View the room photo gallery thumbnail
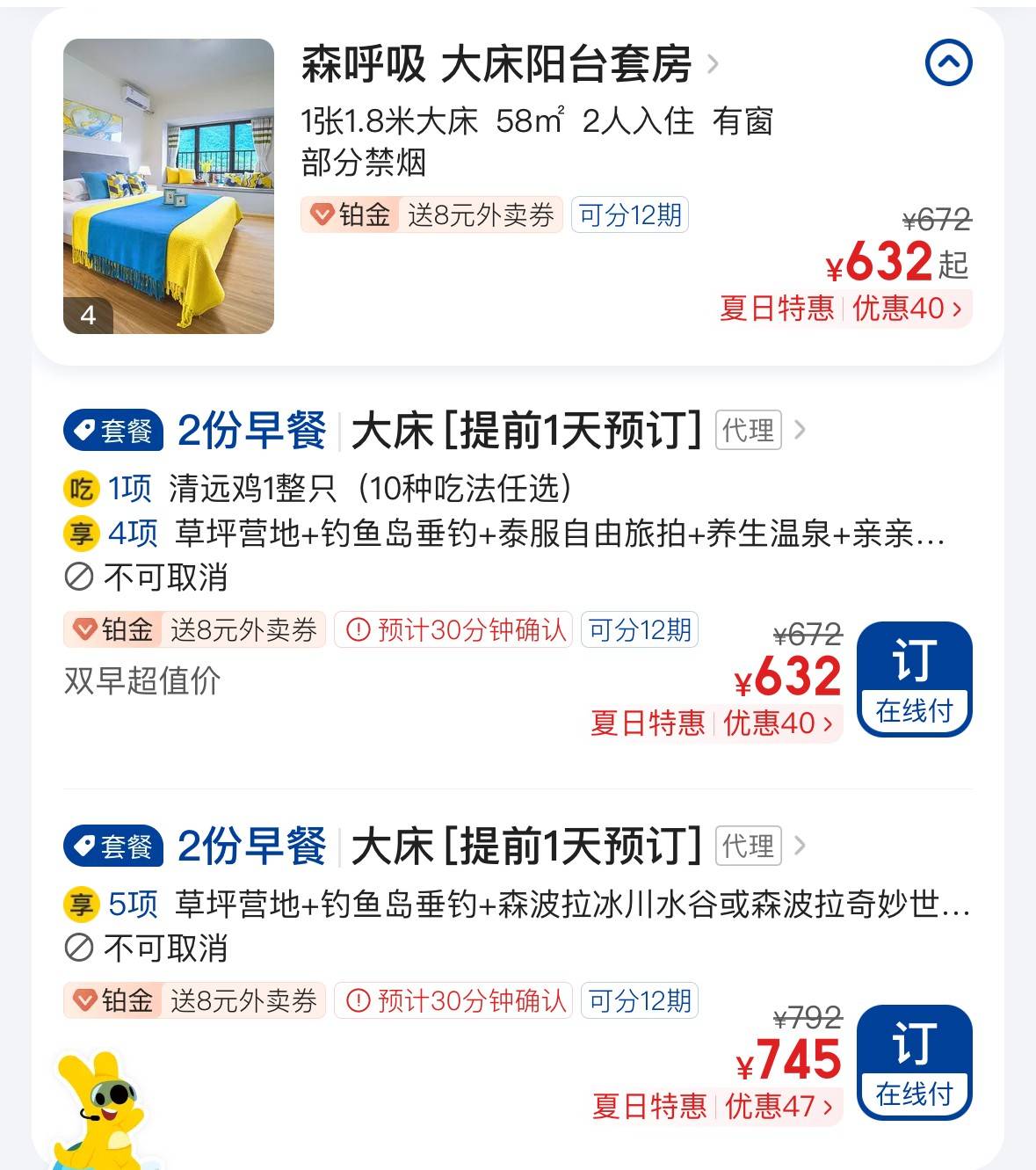The height and width of the screenshot is (1170, 1036). [169, 186]
